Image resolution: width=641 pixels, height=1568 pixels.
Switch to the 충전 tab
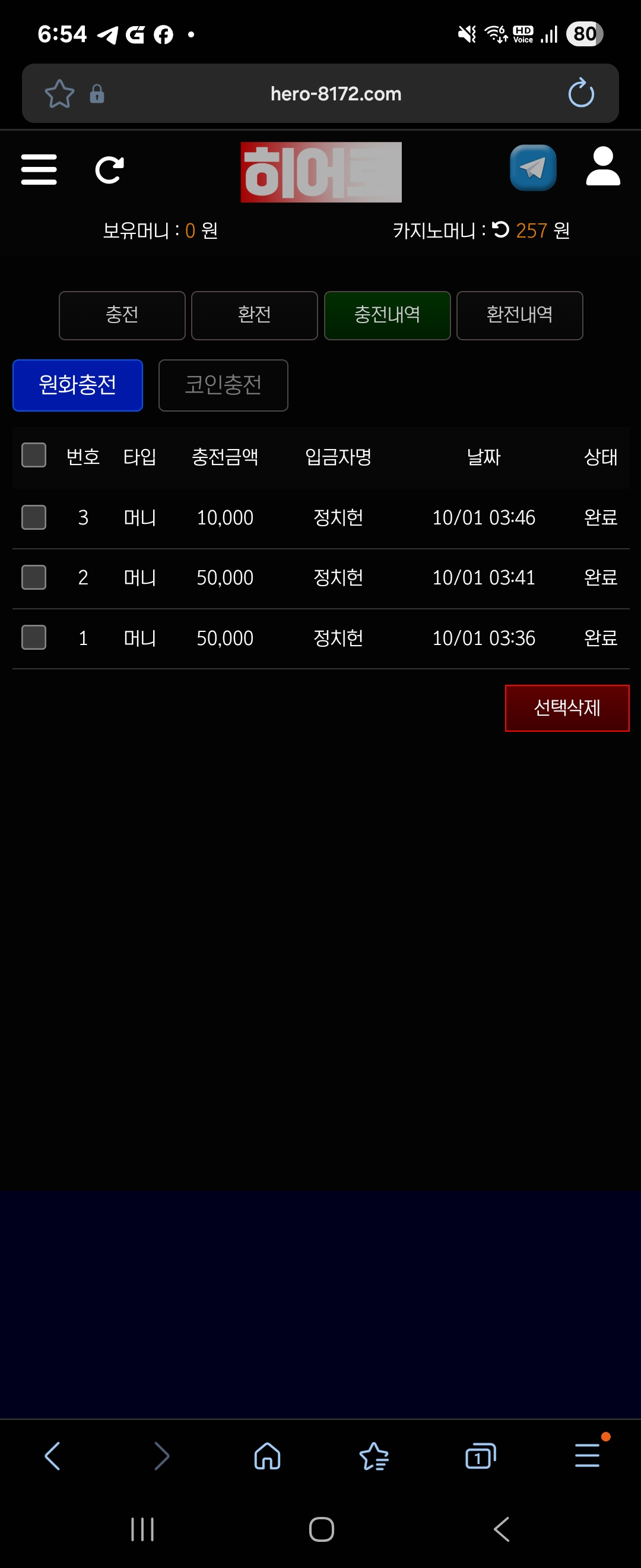click(122, 315)
